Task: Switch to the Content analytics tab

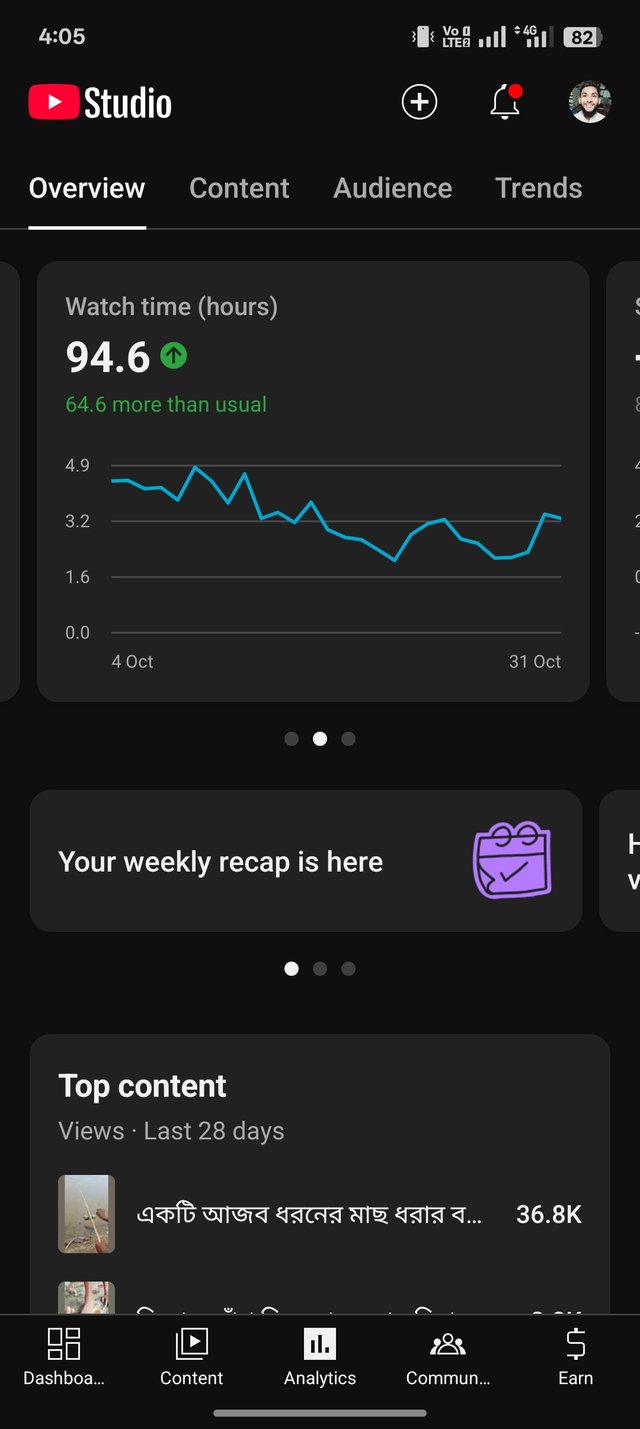Action: [239, 188]
